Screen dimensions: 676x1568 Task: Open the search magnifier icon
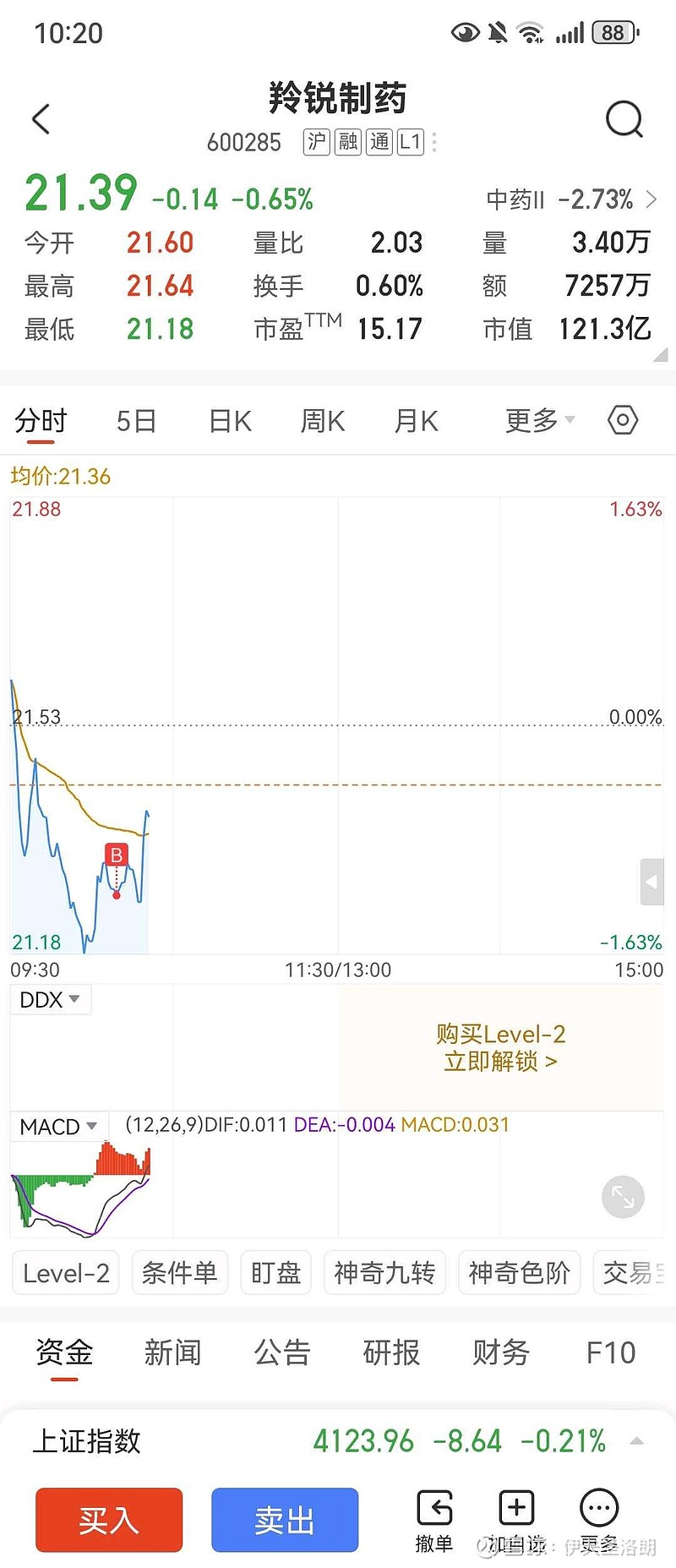point(624,119)
